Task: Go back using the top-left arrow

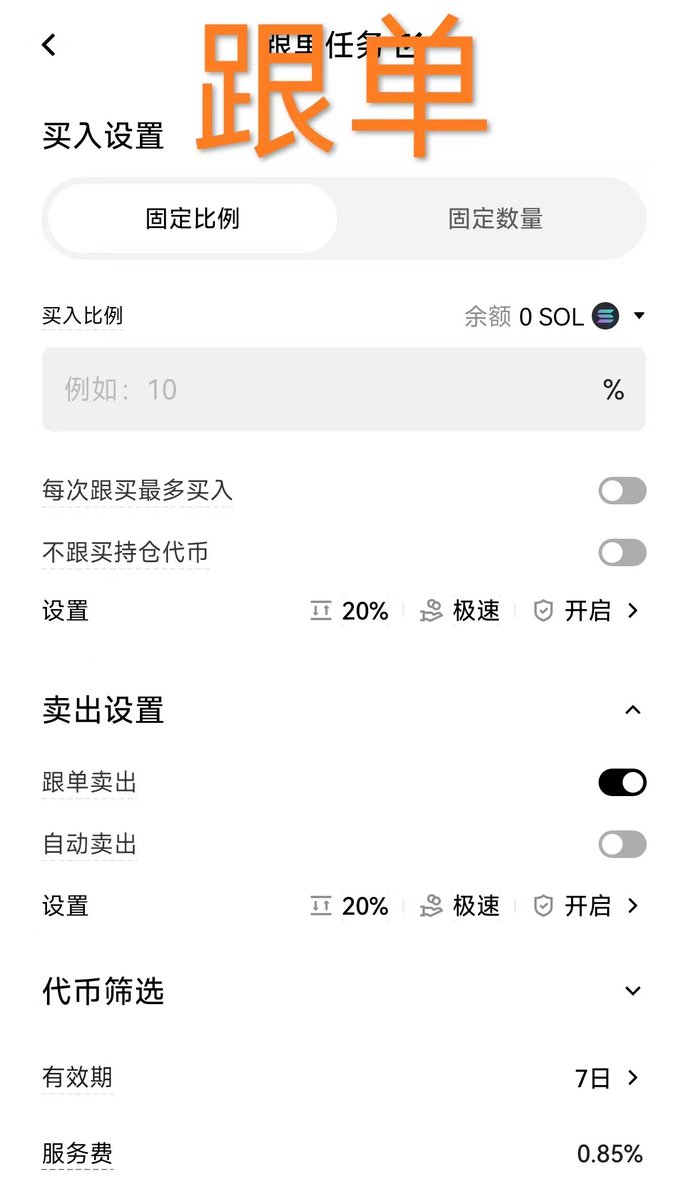Action: pyautogui.click(x=49, y=45)
